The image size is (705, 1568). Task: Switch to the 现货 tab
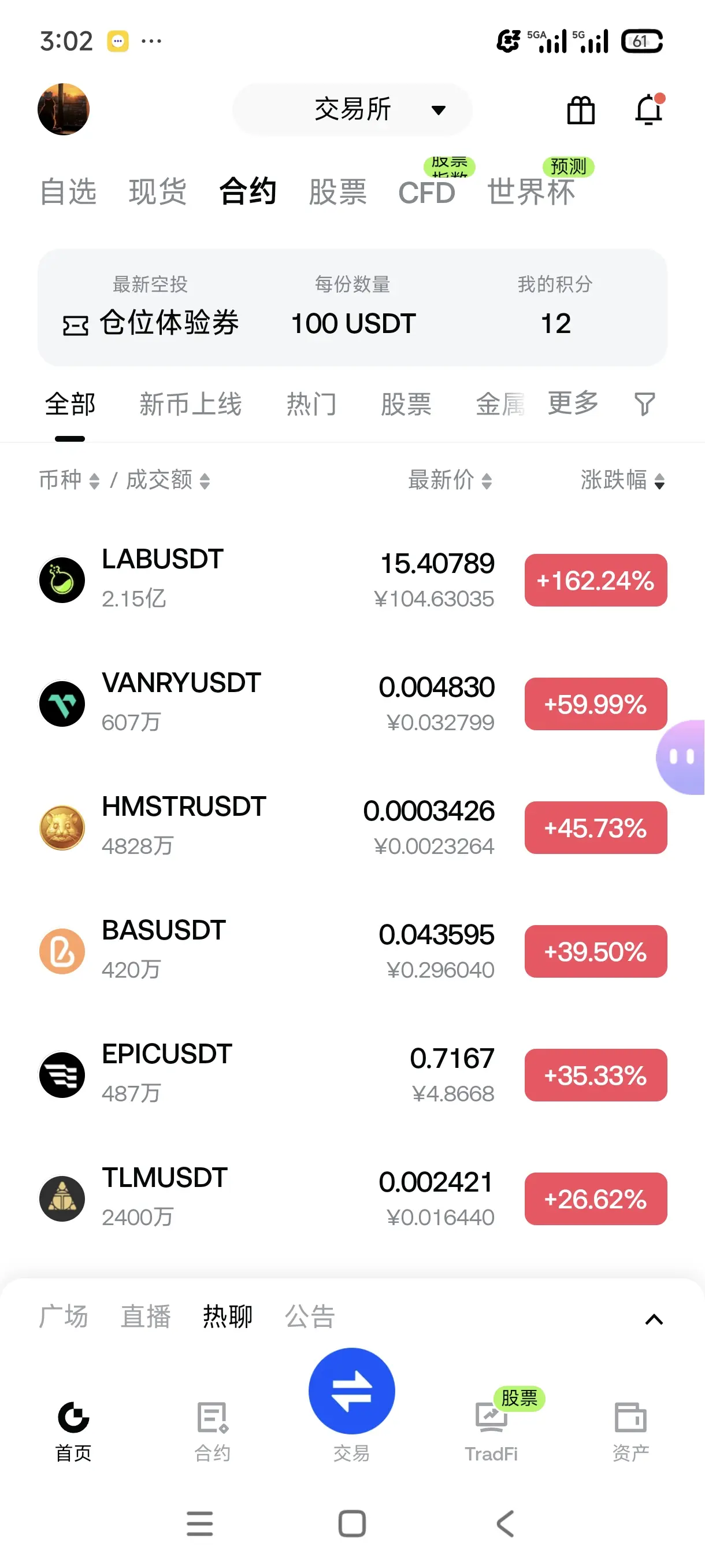(x=157, y=192)
